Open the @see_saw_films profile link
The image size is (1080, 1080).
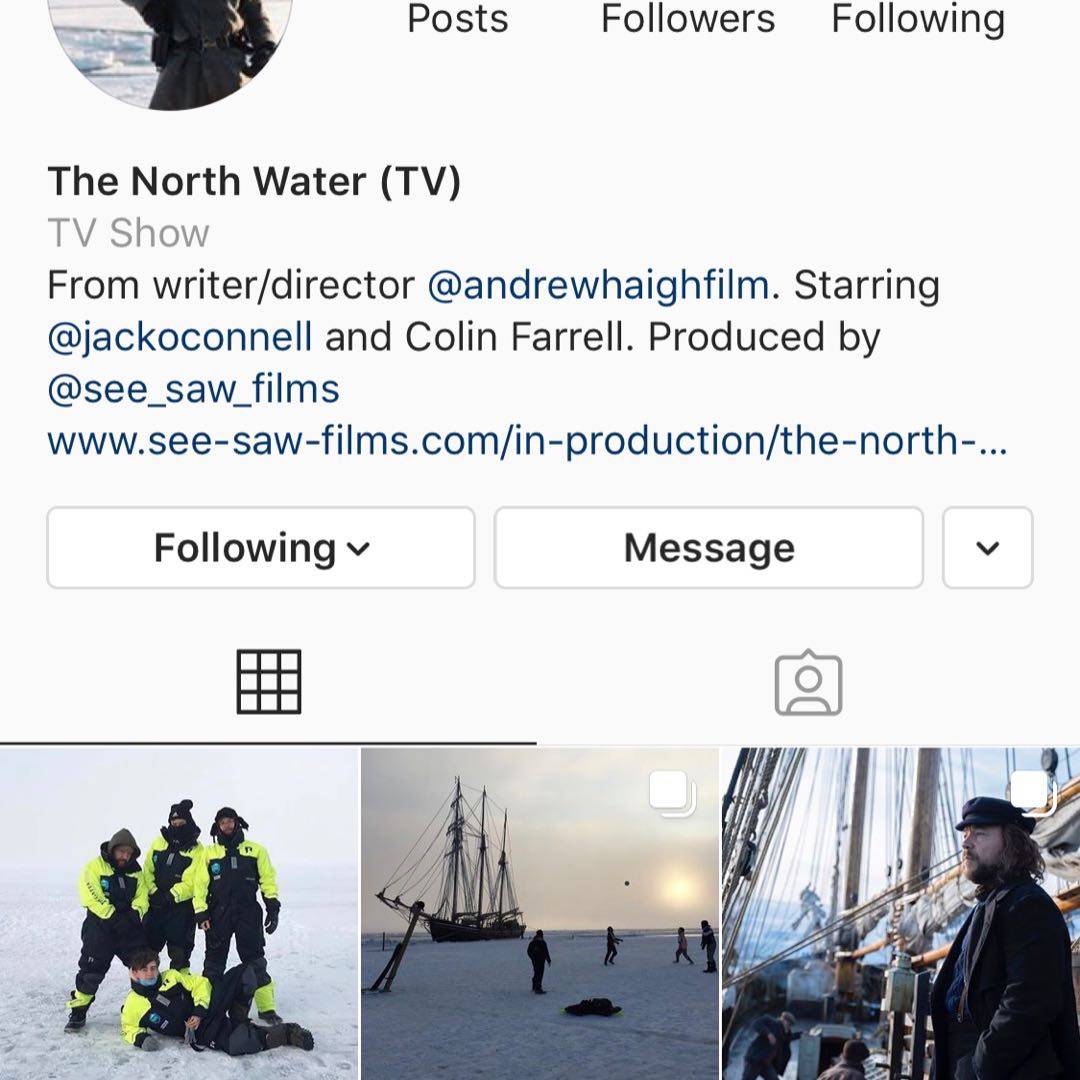[193, 388]
